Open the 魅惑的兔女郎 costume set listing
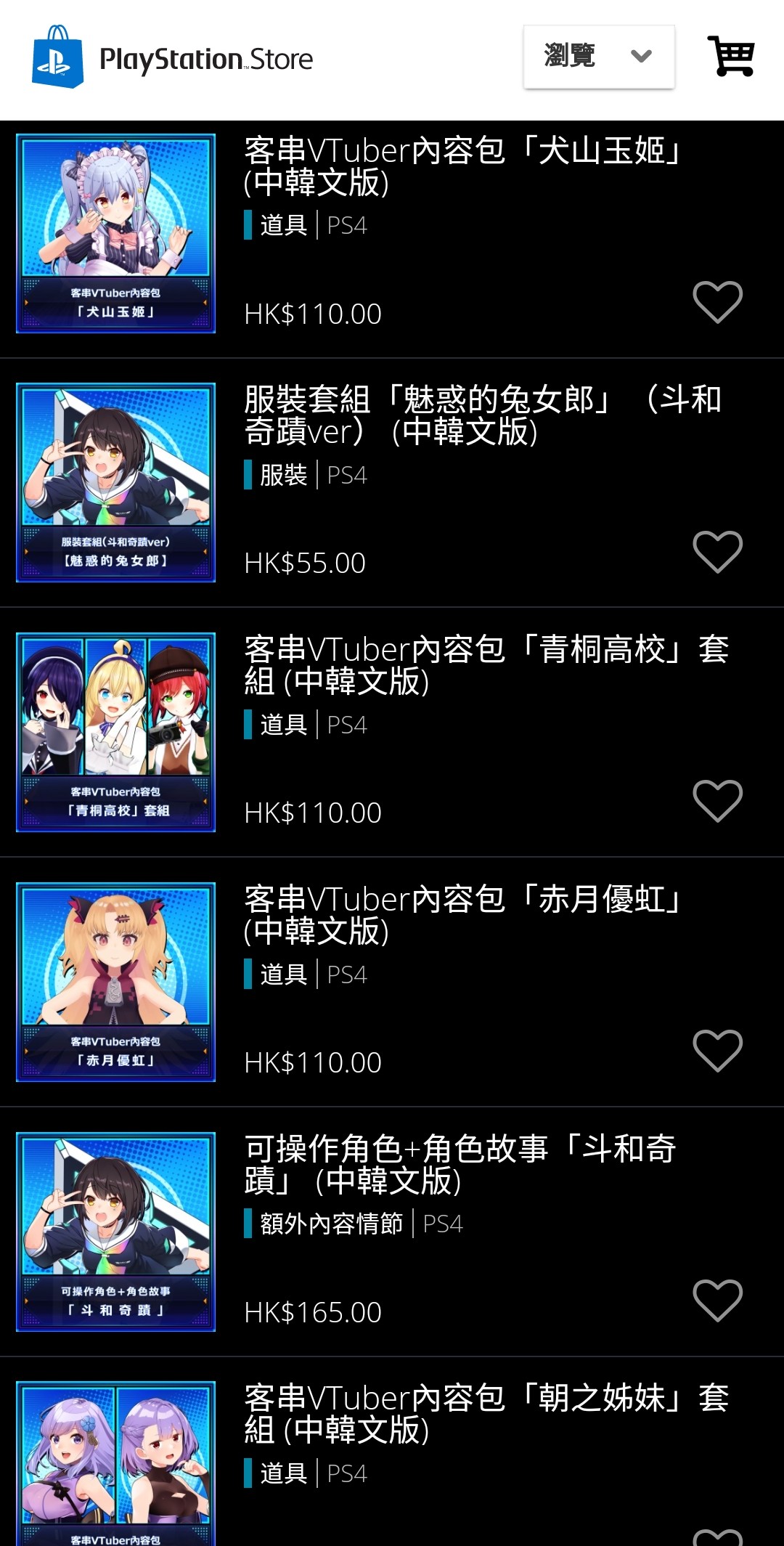This screenshot has width=784, height=1546. (x=482, y=415)
